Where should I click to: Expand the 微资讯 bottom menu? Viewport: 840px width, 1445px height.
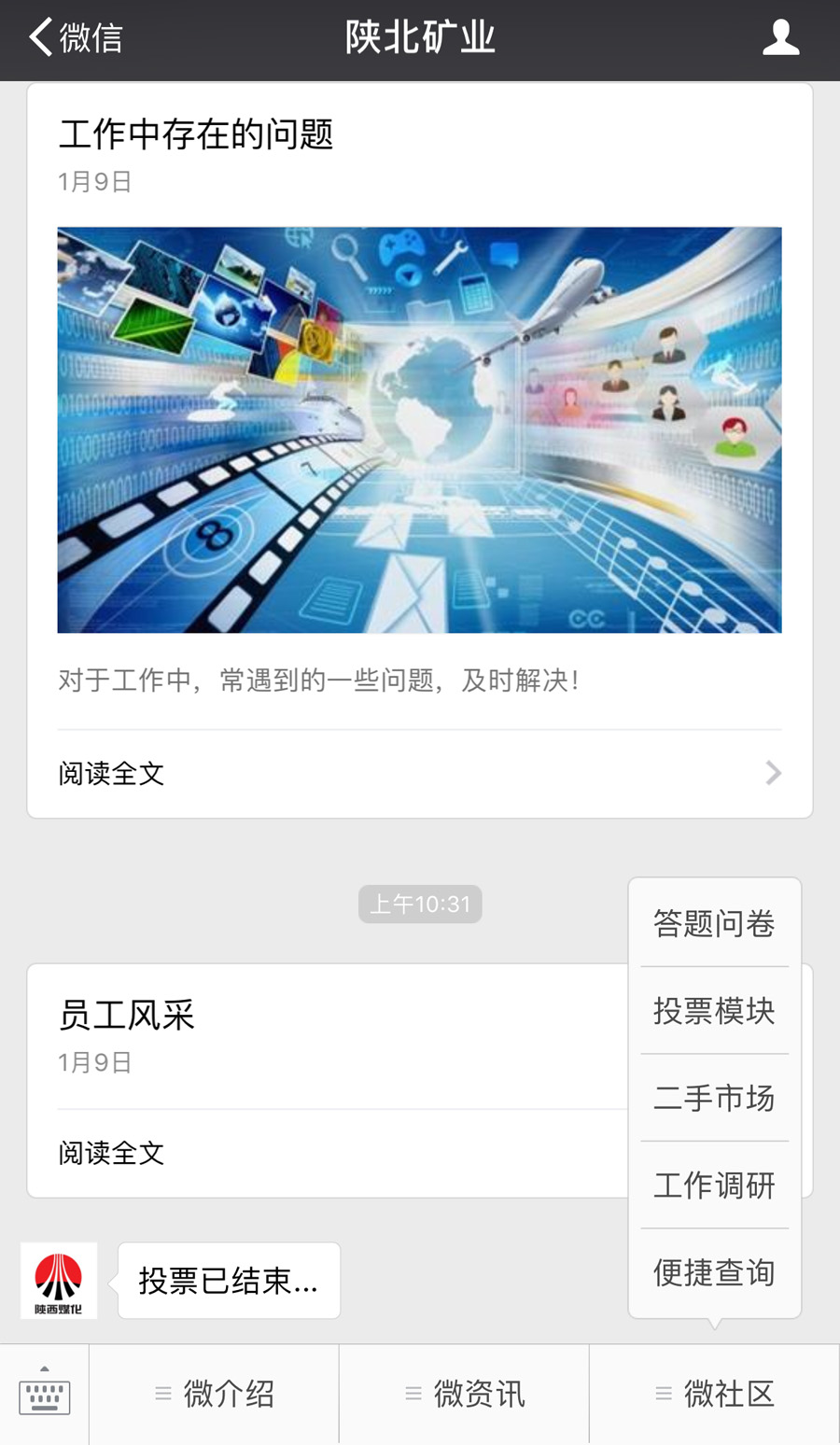click(465, 1395)
